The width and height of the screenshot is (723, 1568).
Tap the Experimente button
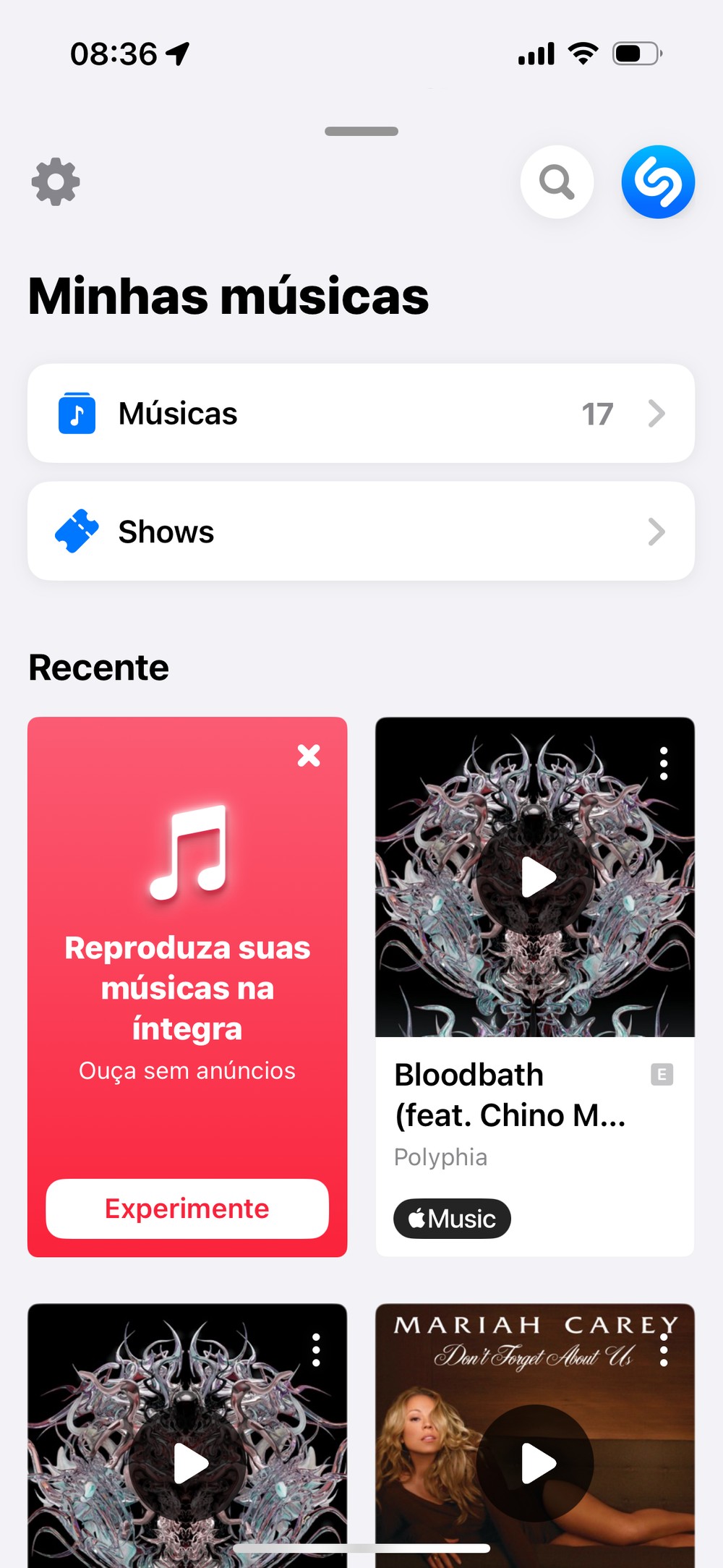click(x=187, y=1209)
